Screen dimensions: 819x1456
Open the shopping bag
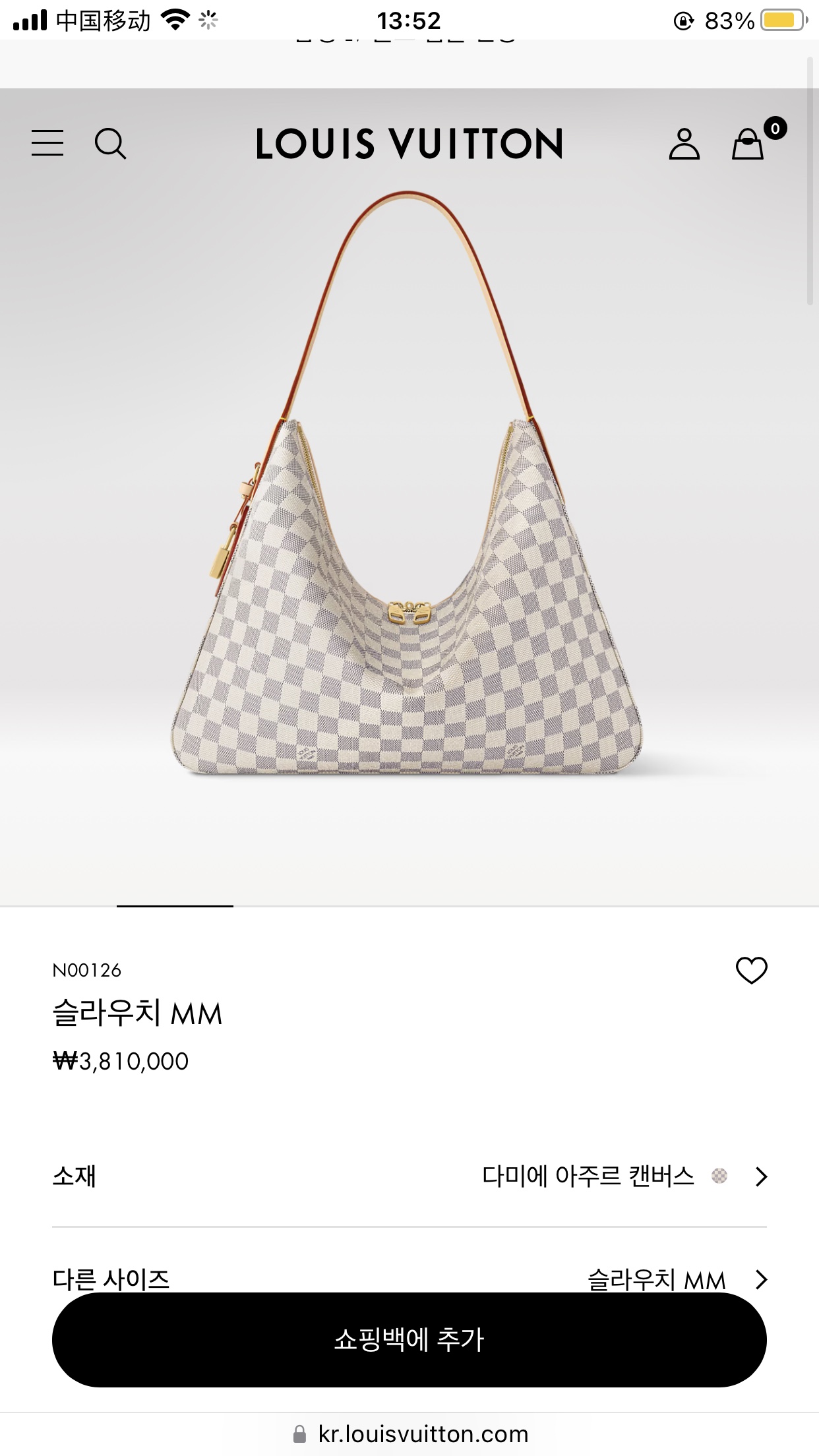(x=748, y=144)
